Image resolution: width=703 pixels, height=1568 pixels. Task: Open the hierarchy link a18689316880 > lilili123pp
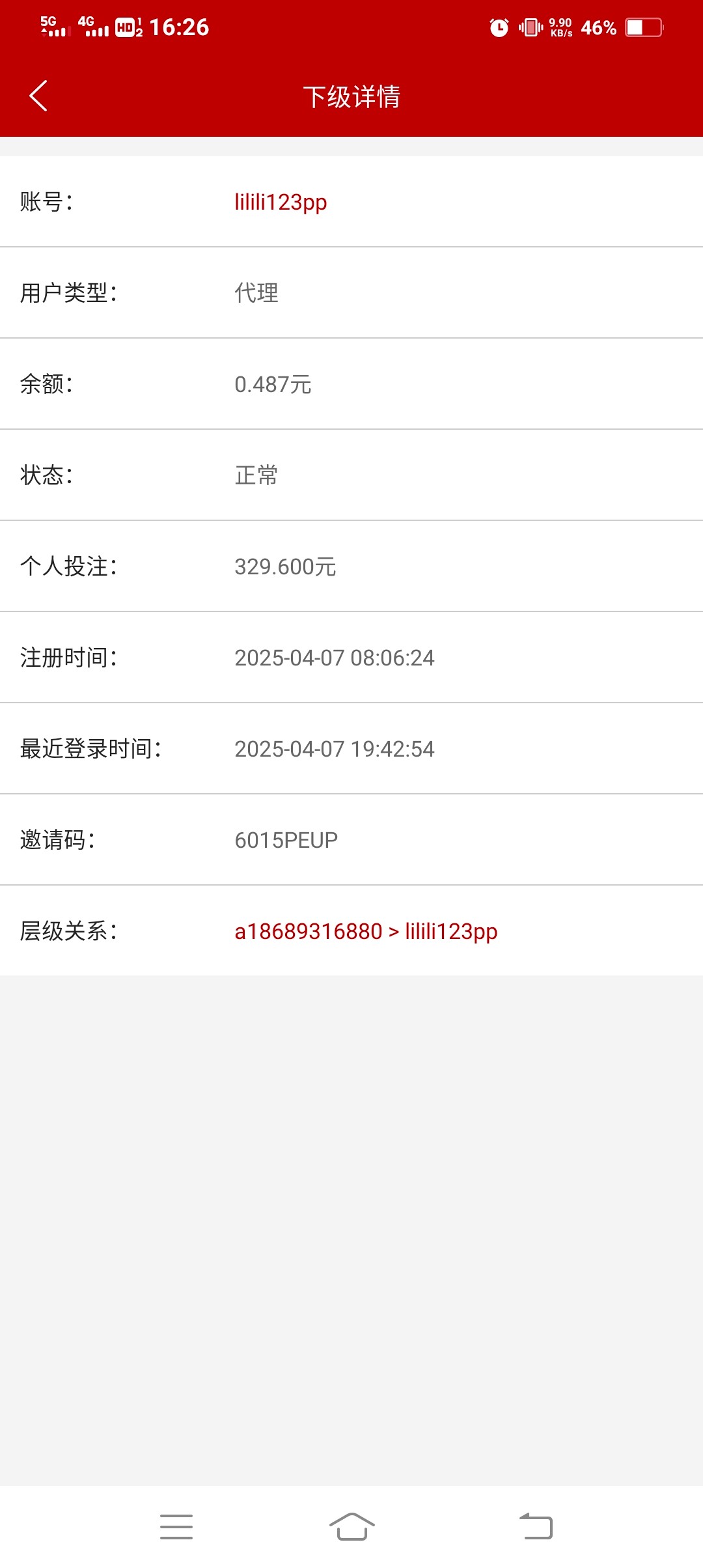[366, 931]
